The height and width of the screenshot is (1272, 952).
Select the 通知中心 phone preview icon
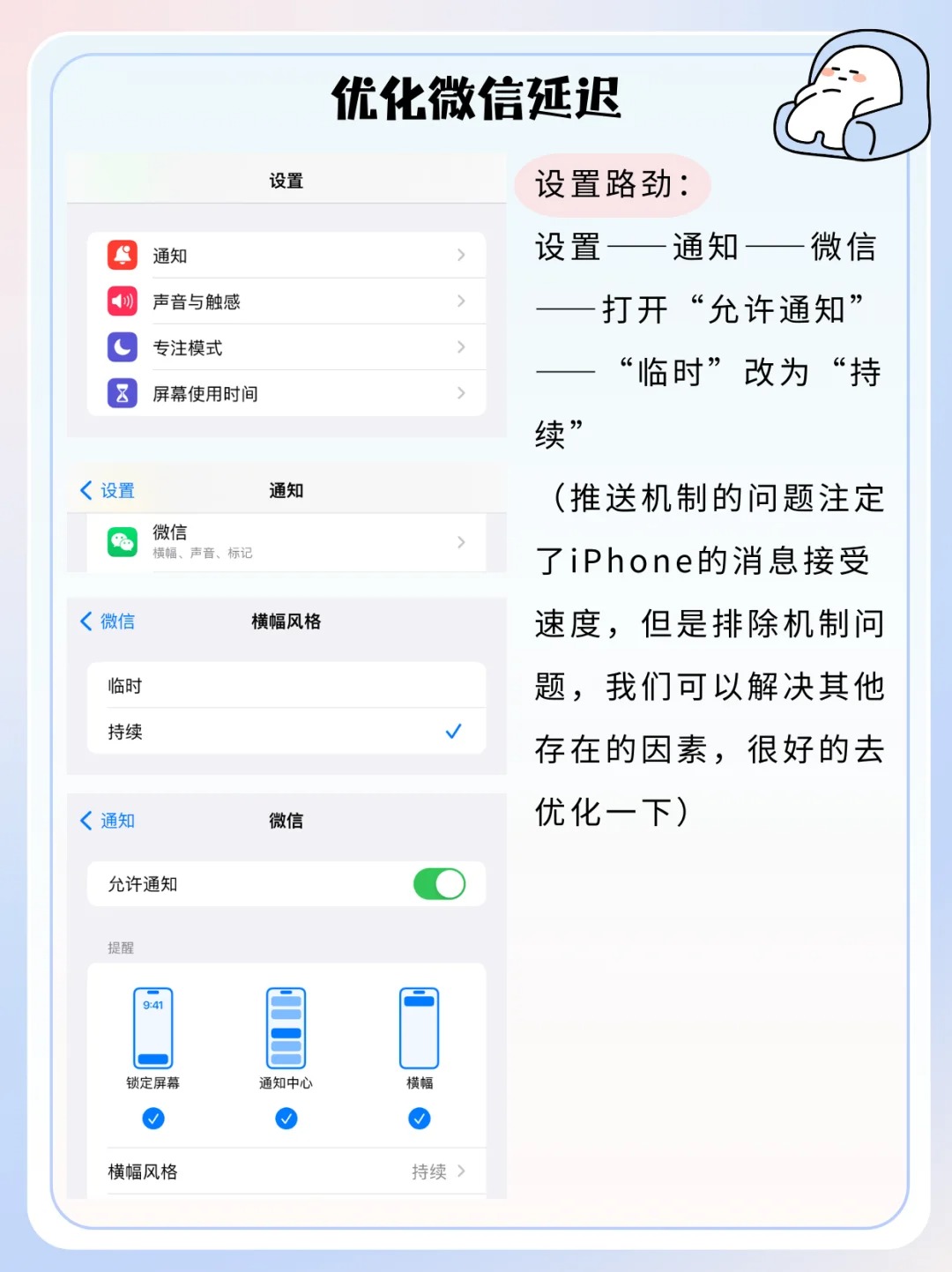coord(285,1027)
